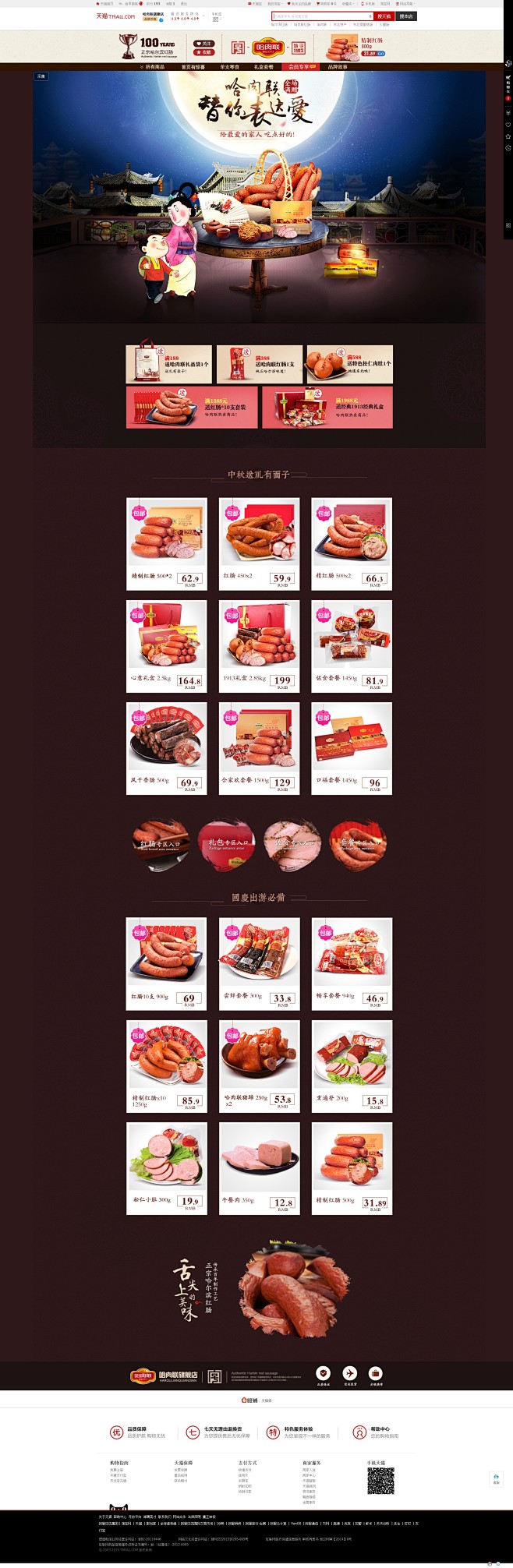This screenshot has height=1568, width=513.
Task: Open the 精制红肠 500*2 product card
Action: pyautogui.click(x=167, y=543)
